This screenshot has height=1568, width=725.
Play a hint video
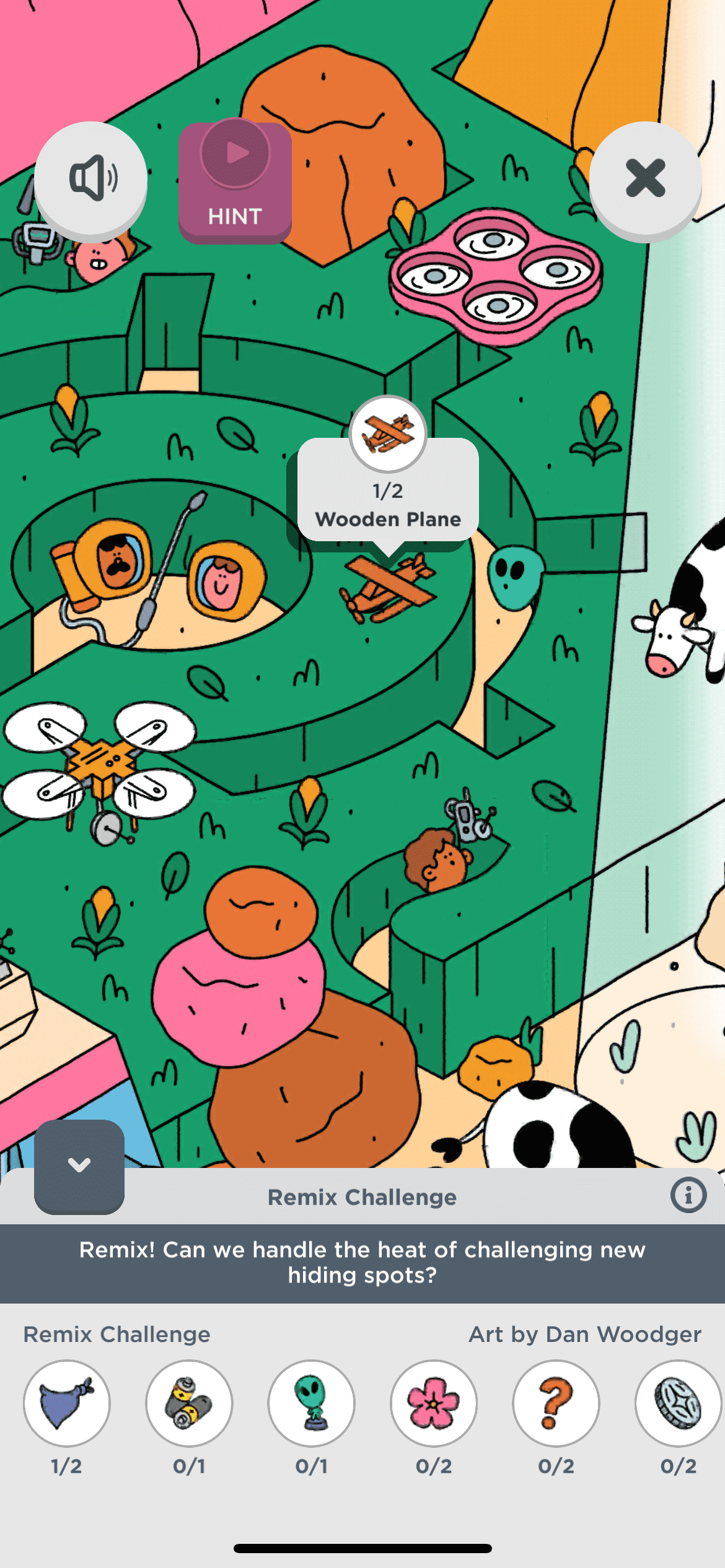(235, 181)
